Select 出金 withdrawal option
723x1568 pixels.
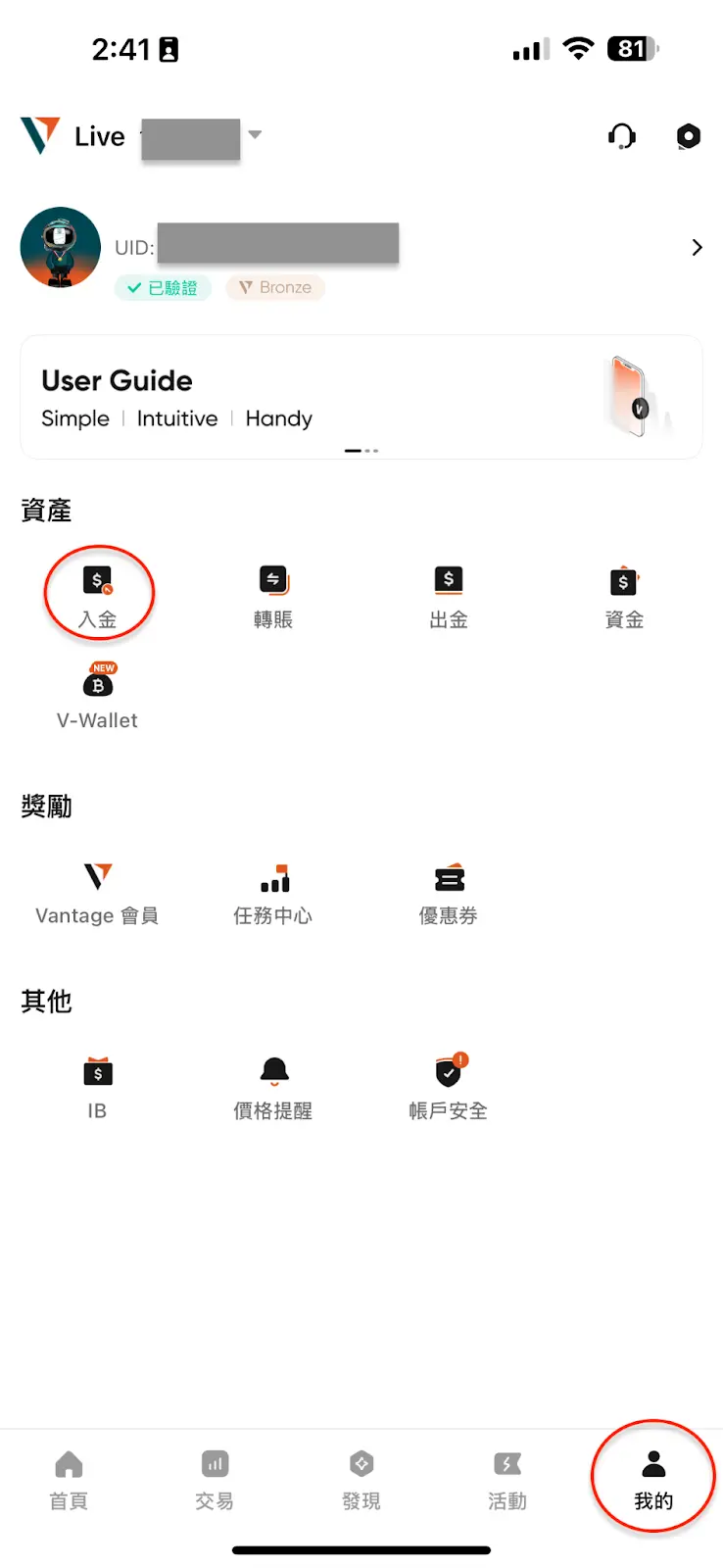coord(449,595)
